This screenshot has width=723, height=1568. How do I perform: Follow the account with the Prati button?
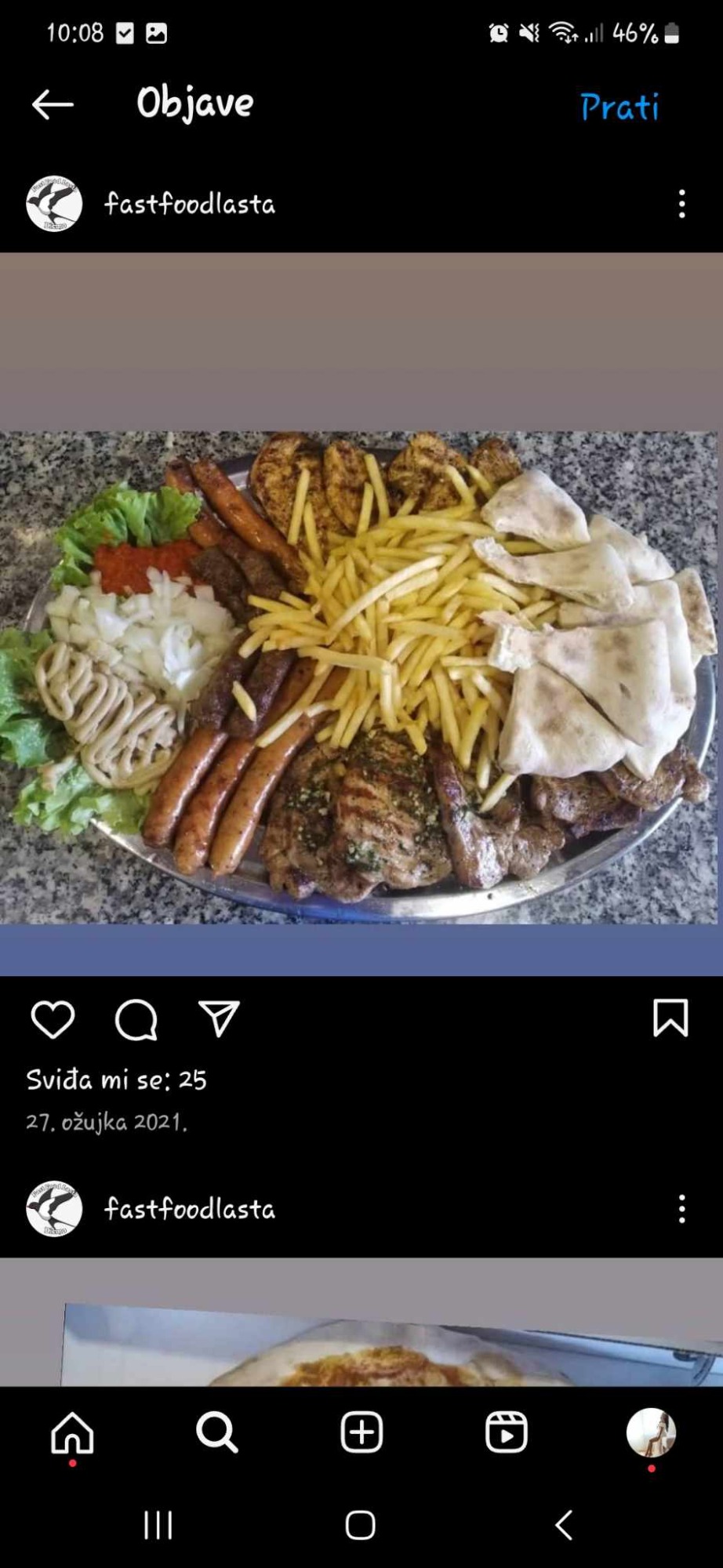[619, 107]
